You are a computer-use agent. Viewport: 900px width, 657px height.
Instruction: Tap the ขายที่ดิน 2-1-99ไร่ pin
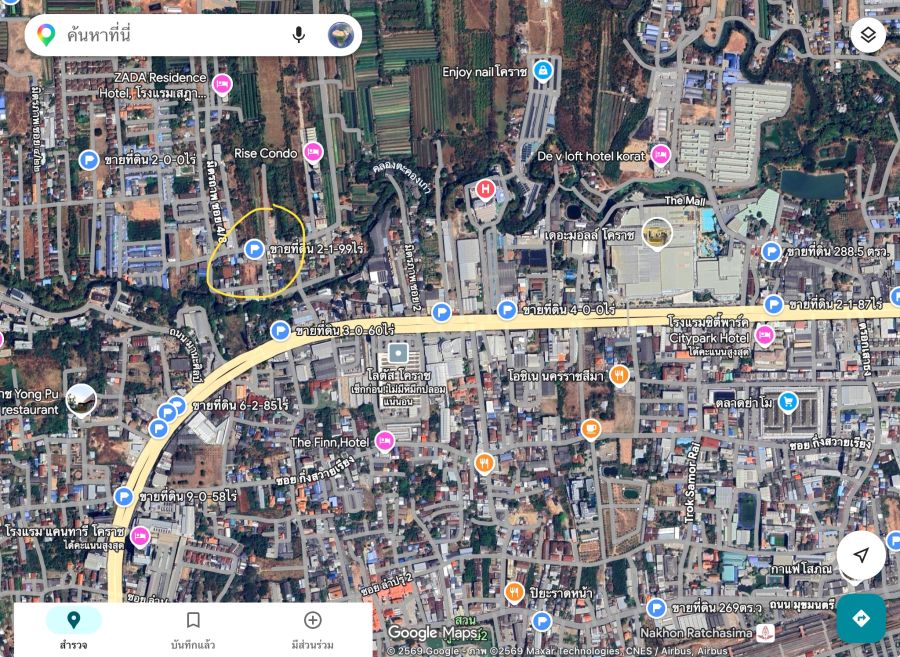pyautogui.click(x=254, y=248)
